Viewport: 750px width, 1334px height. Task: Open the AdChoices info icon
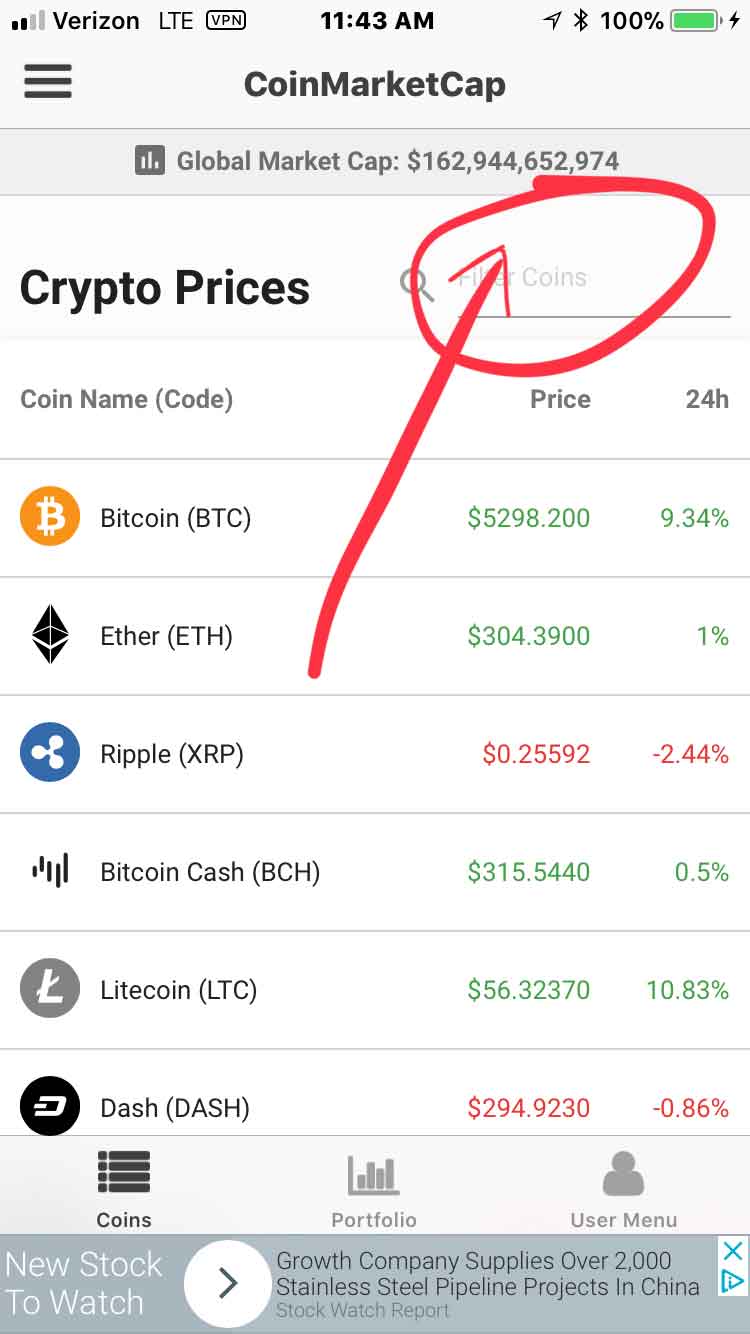coord(733,1281)
